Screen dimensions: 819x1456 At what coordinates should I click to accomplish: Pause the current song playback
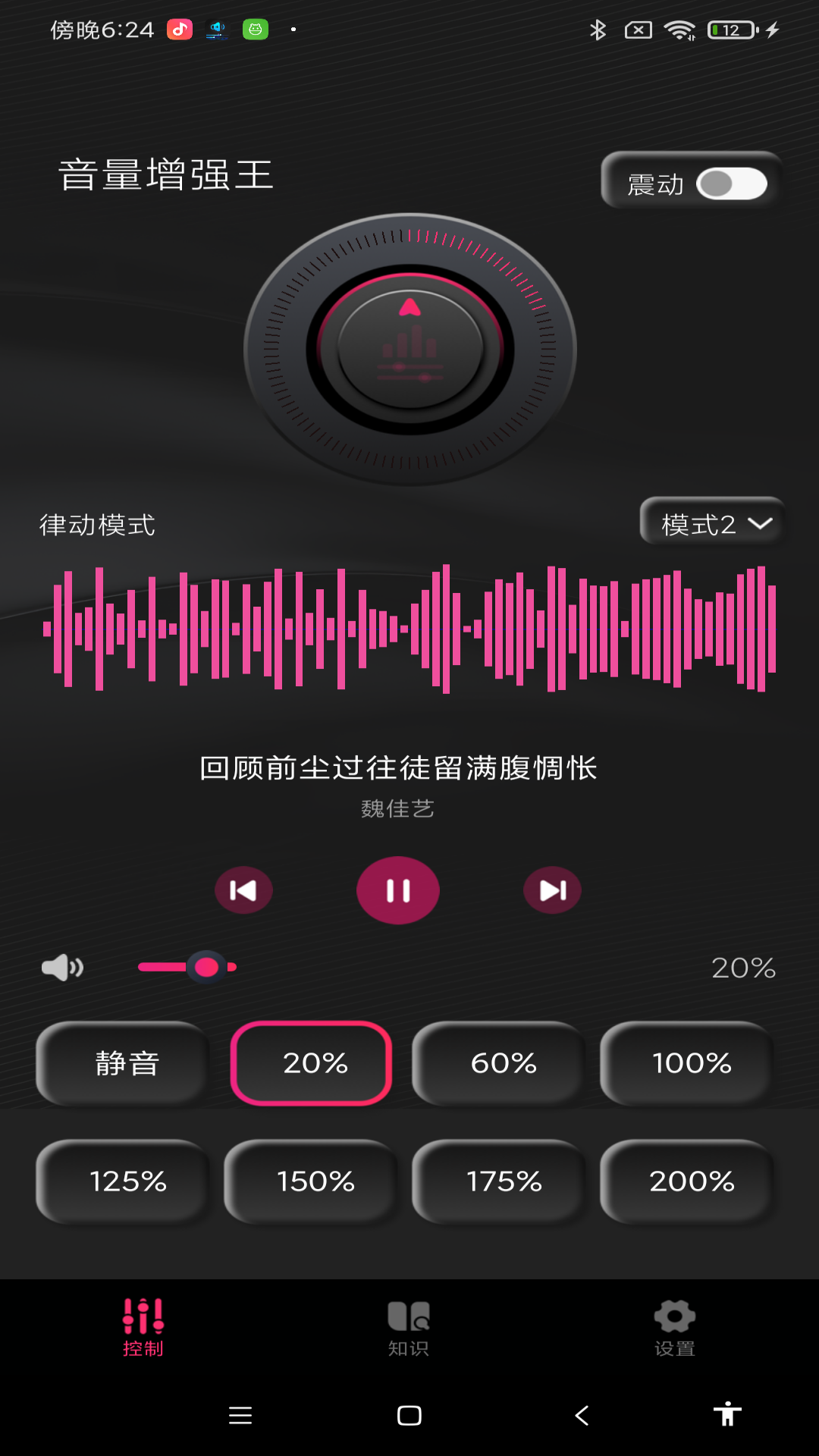(398, 890)
